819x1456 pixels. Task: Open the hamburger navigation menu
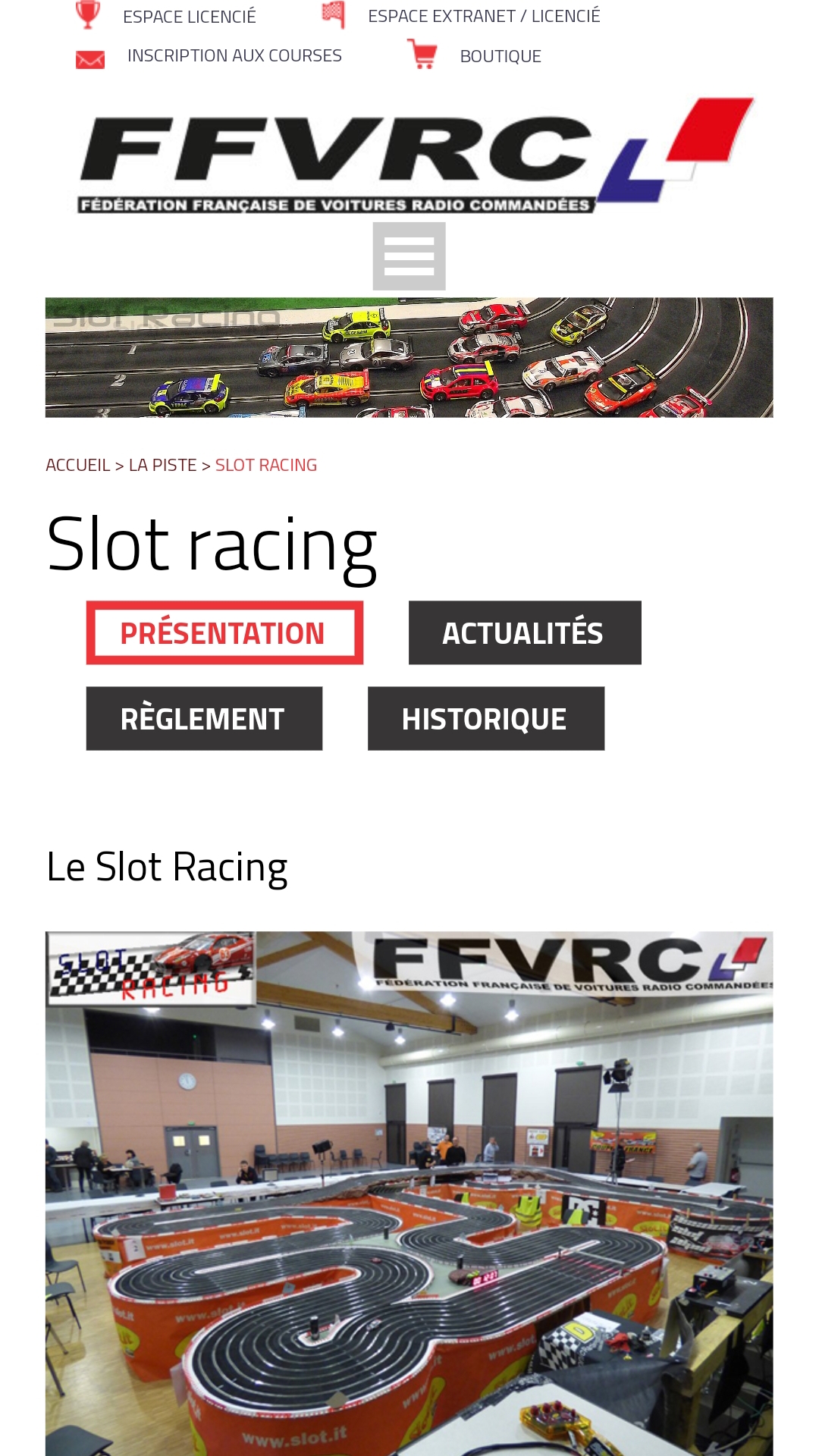click(x=409, y=256)
